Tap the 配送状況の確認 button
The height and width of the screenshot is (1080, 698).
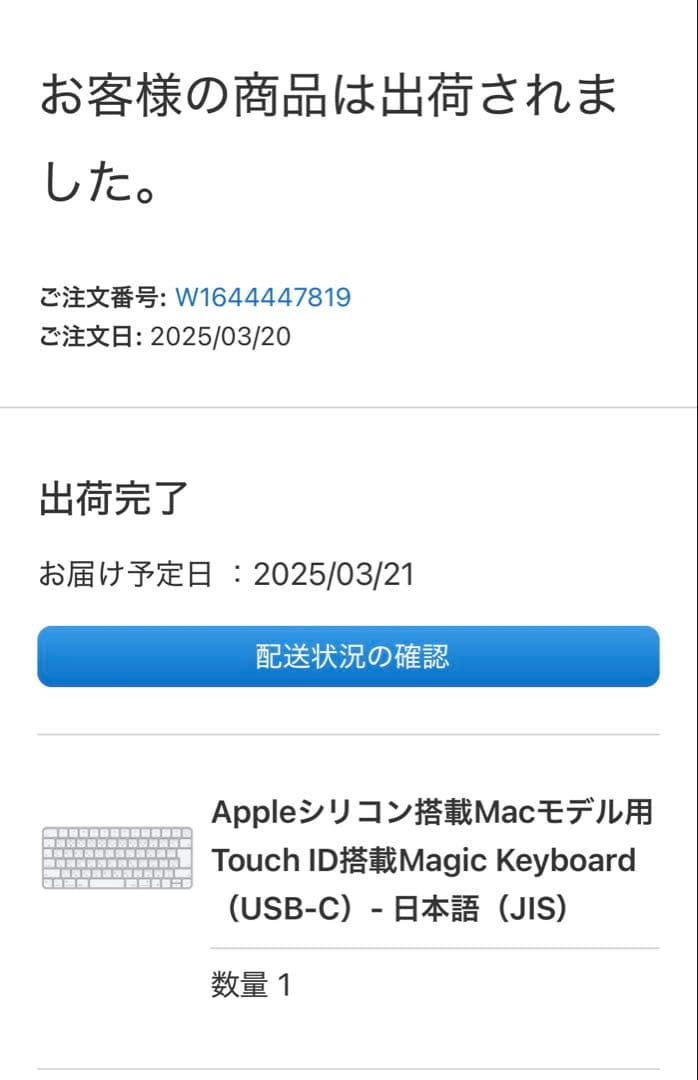(x=348, y=657)
